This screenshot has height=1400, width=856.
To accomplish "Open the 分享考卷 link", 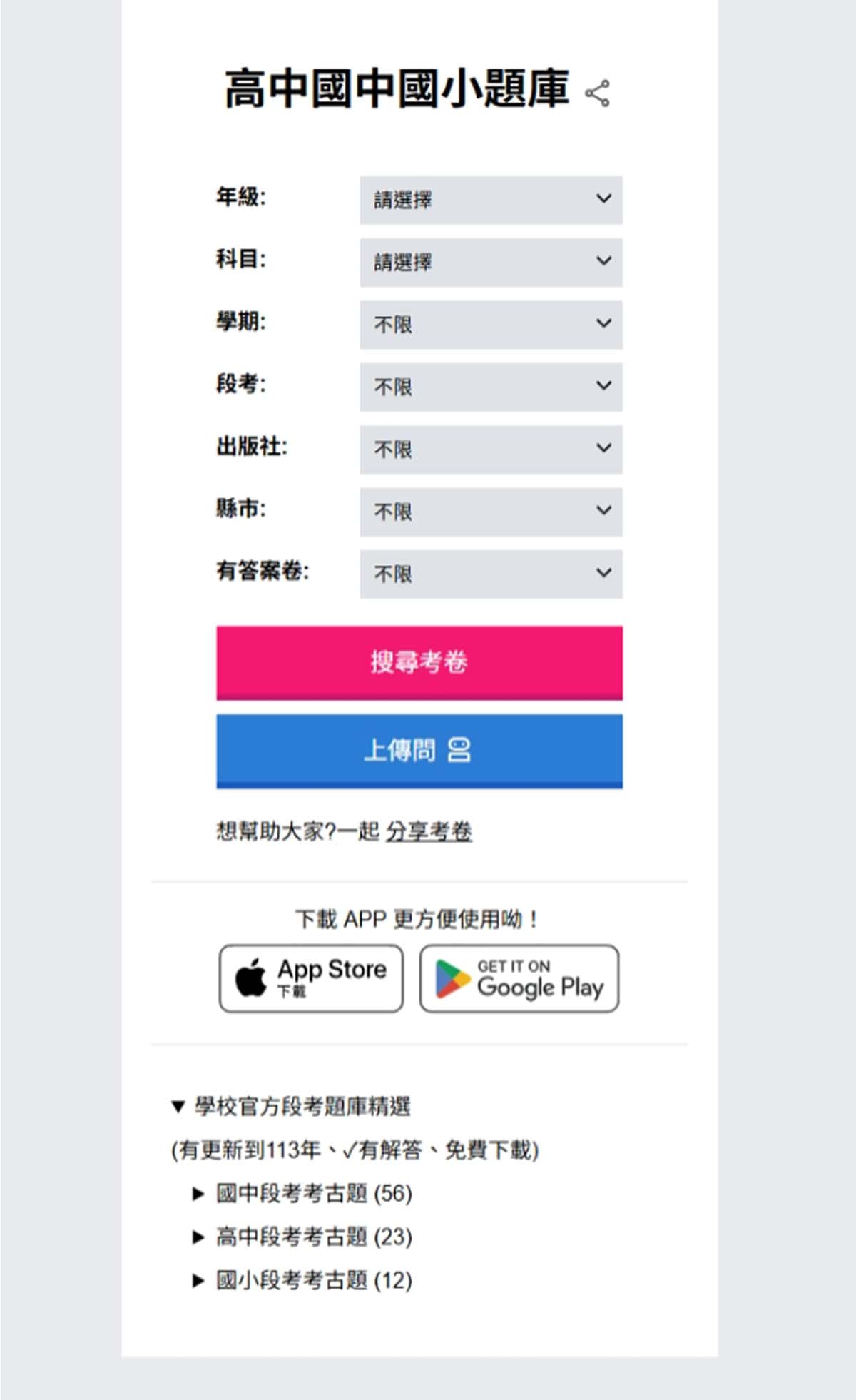I will 429,831.
